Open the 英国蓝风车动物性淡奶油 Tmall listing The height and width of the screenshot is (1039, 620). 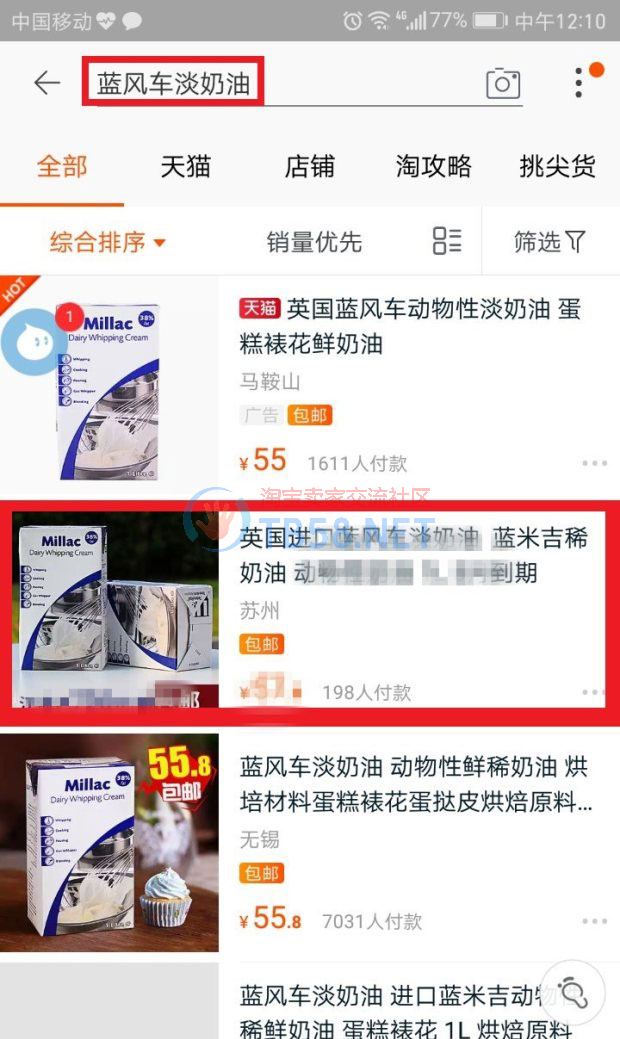click(x=410, y=326)
